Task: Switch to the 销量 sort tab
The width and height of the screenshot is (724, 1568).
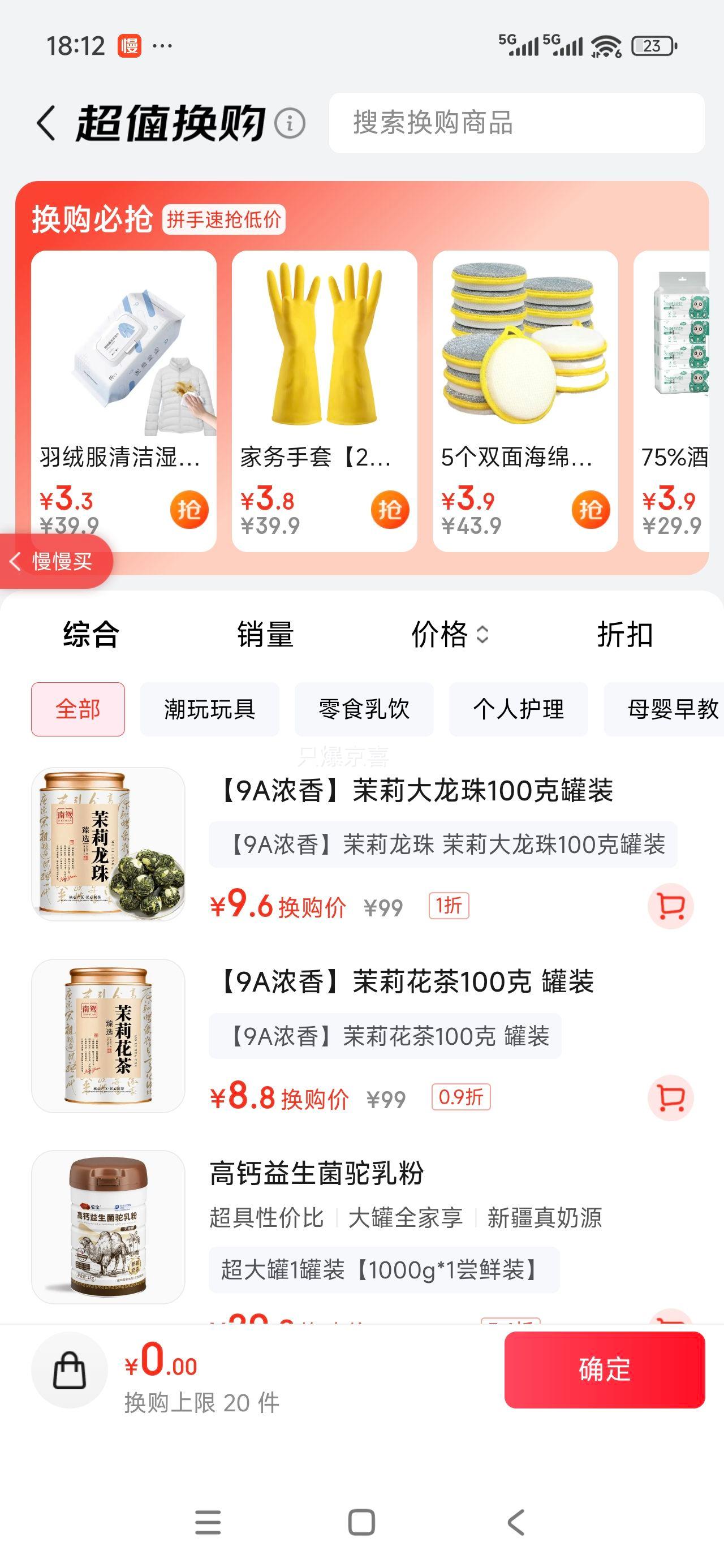Action: coord(264,635)
